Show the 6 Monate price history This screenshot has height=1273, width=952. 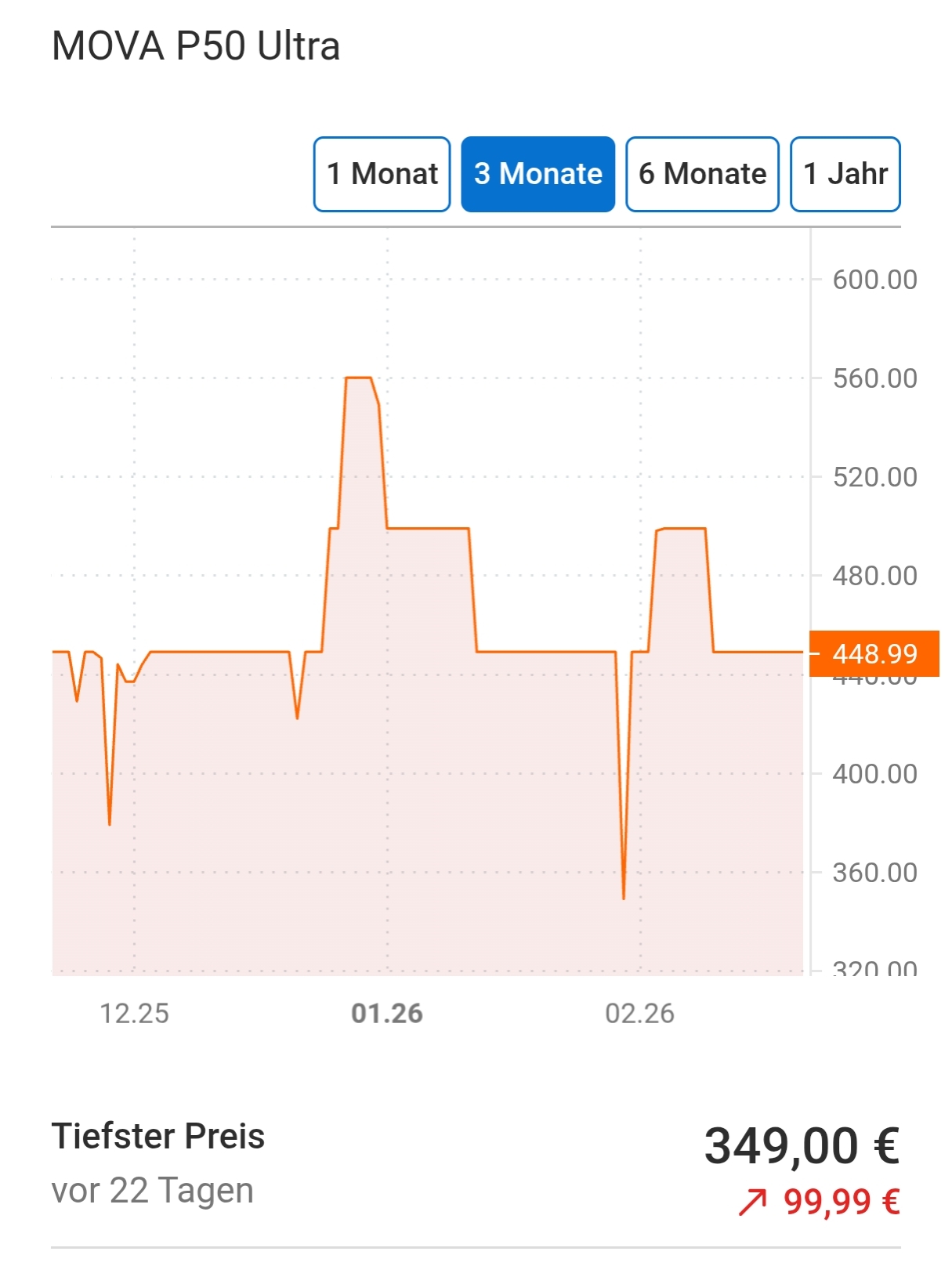(702, 174)
